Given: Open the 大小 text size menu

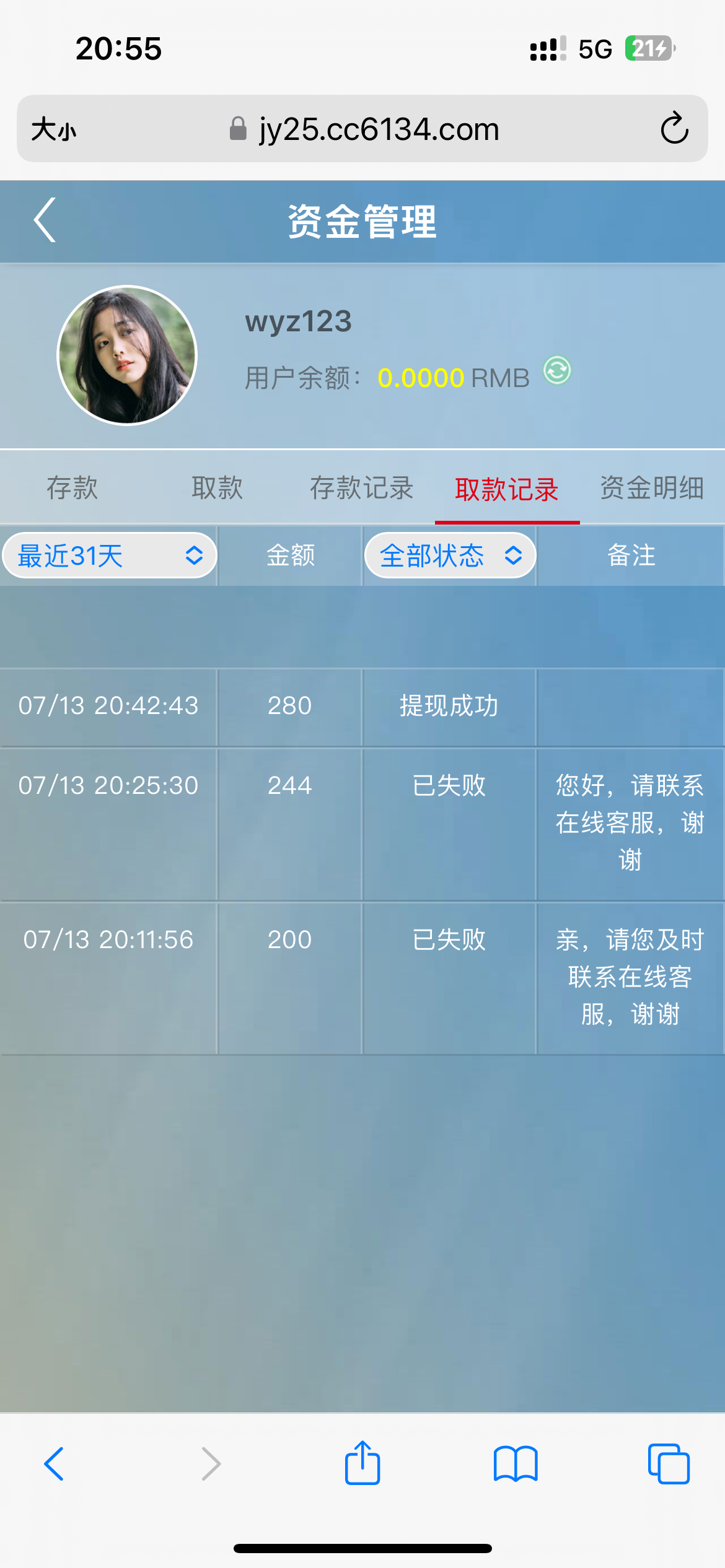Looking at the screenshot, I should pyautogui.click(x=54, y=129).
